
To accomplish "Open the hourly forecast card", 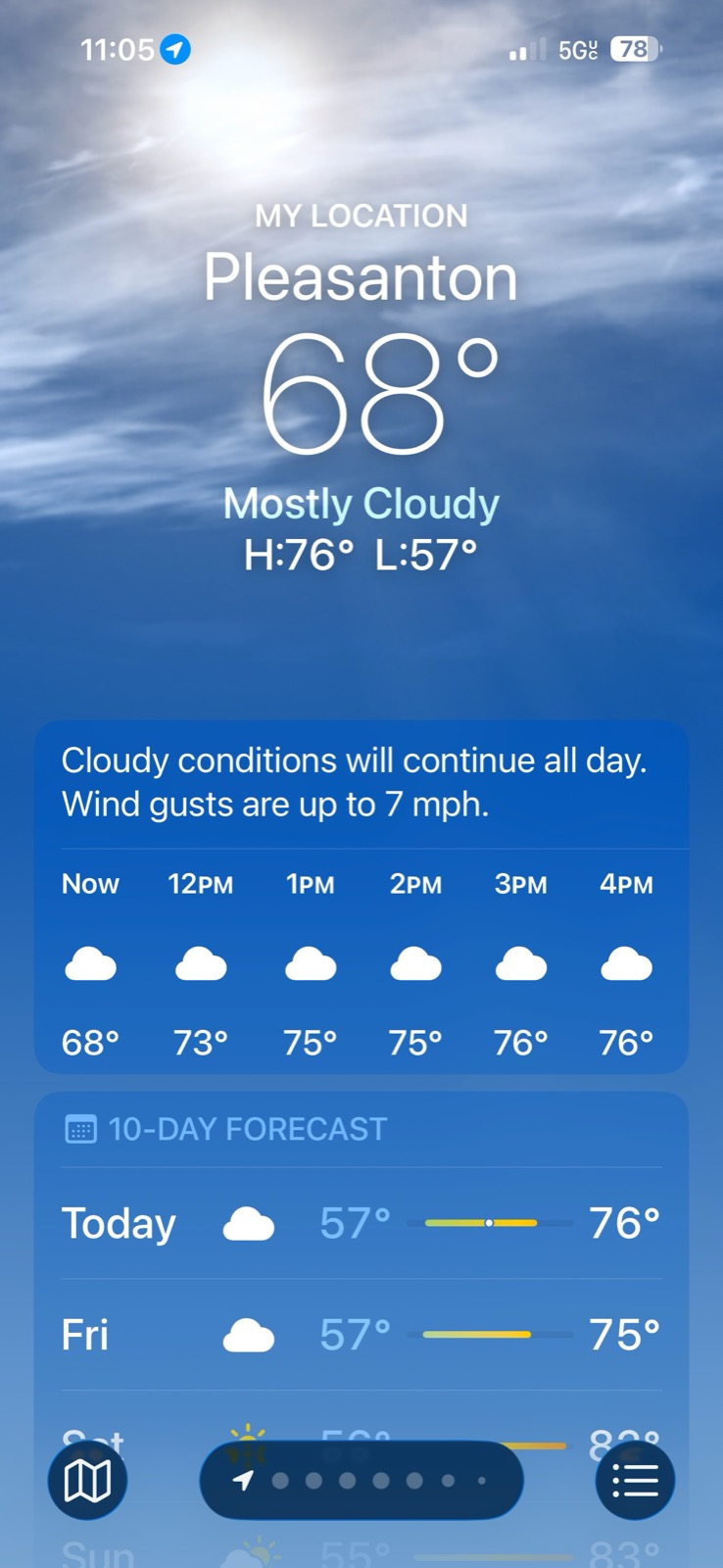I will 361,898.
